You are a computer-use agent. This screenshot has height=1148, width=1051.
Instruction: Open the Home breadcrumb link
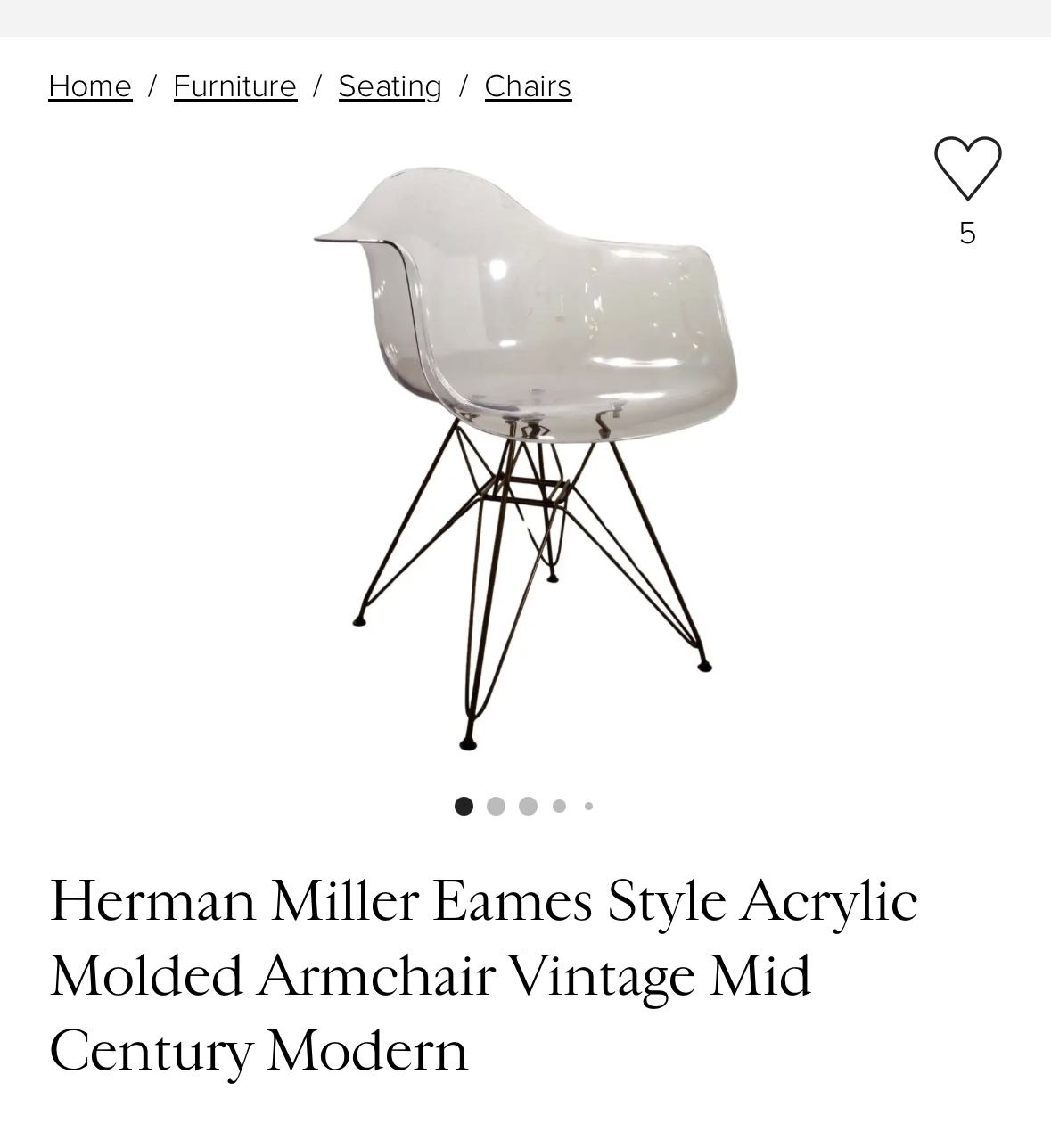click(90, 86)
